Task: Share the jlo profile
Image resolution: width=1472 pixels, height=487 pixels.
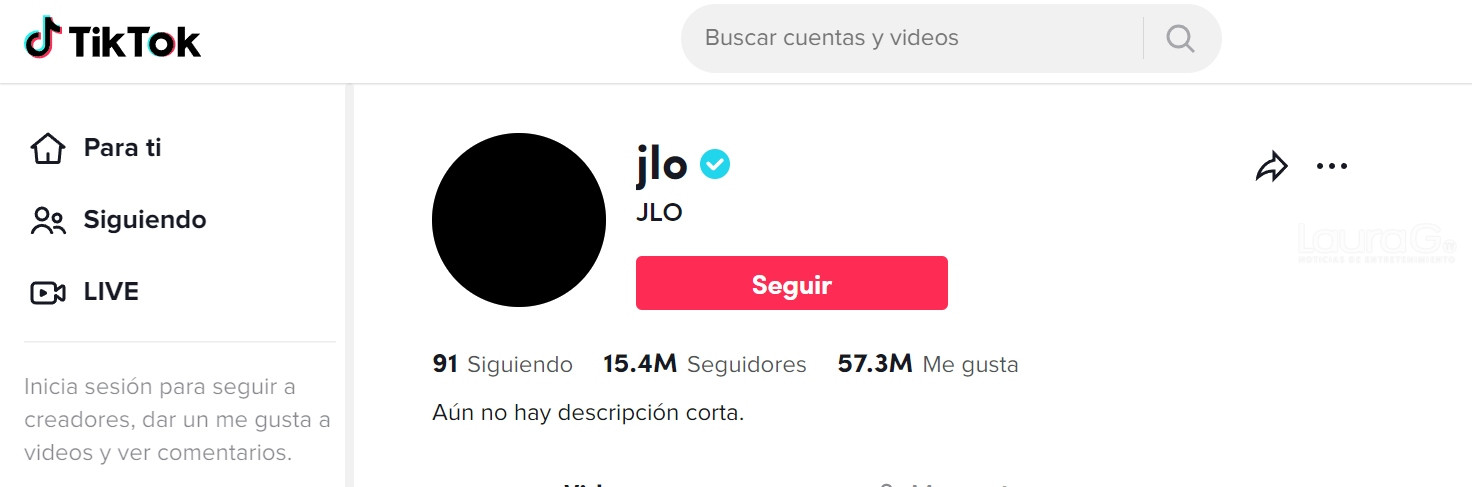Action: pos(1271,167)
